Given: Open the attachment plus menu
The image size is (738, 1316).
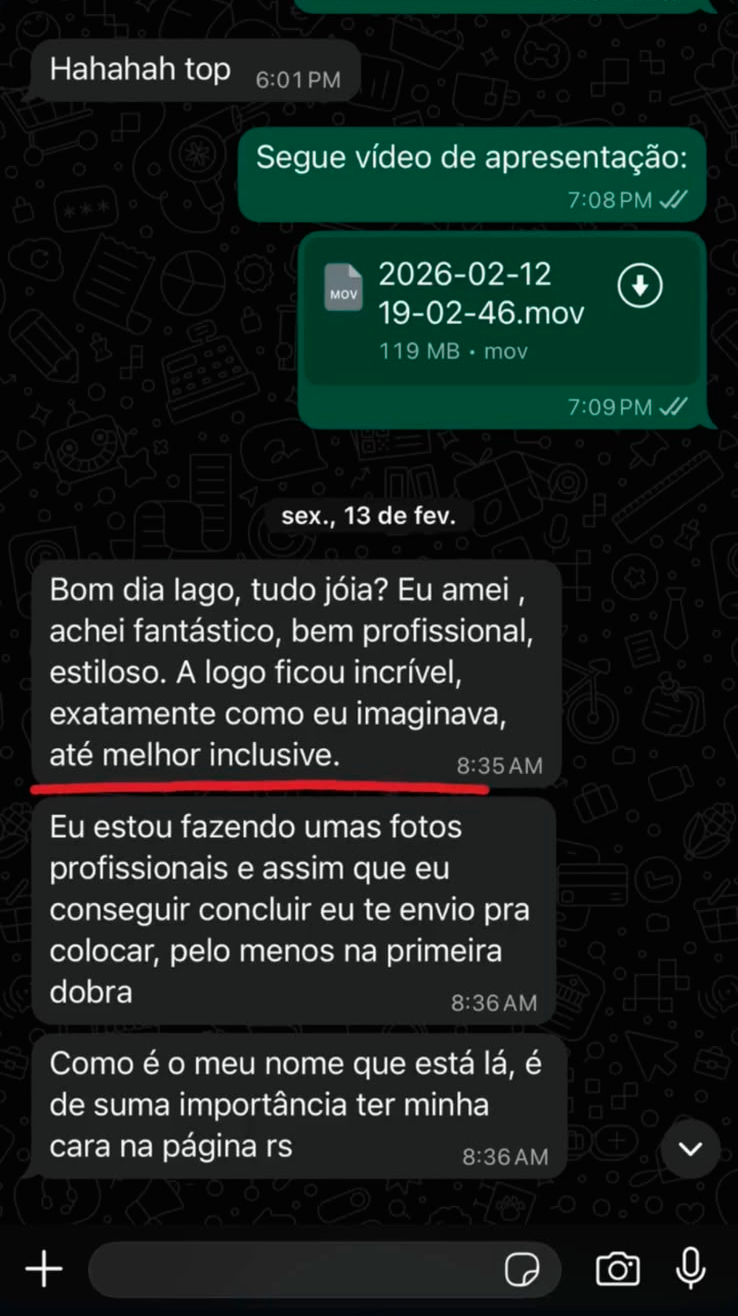Looking at the screenshot, I should [x=44, y=1270].
